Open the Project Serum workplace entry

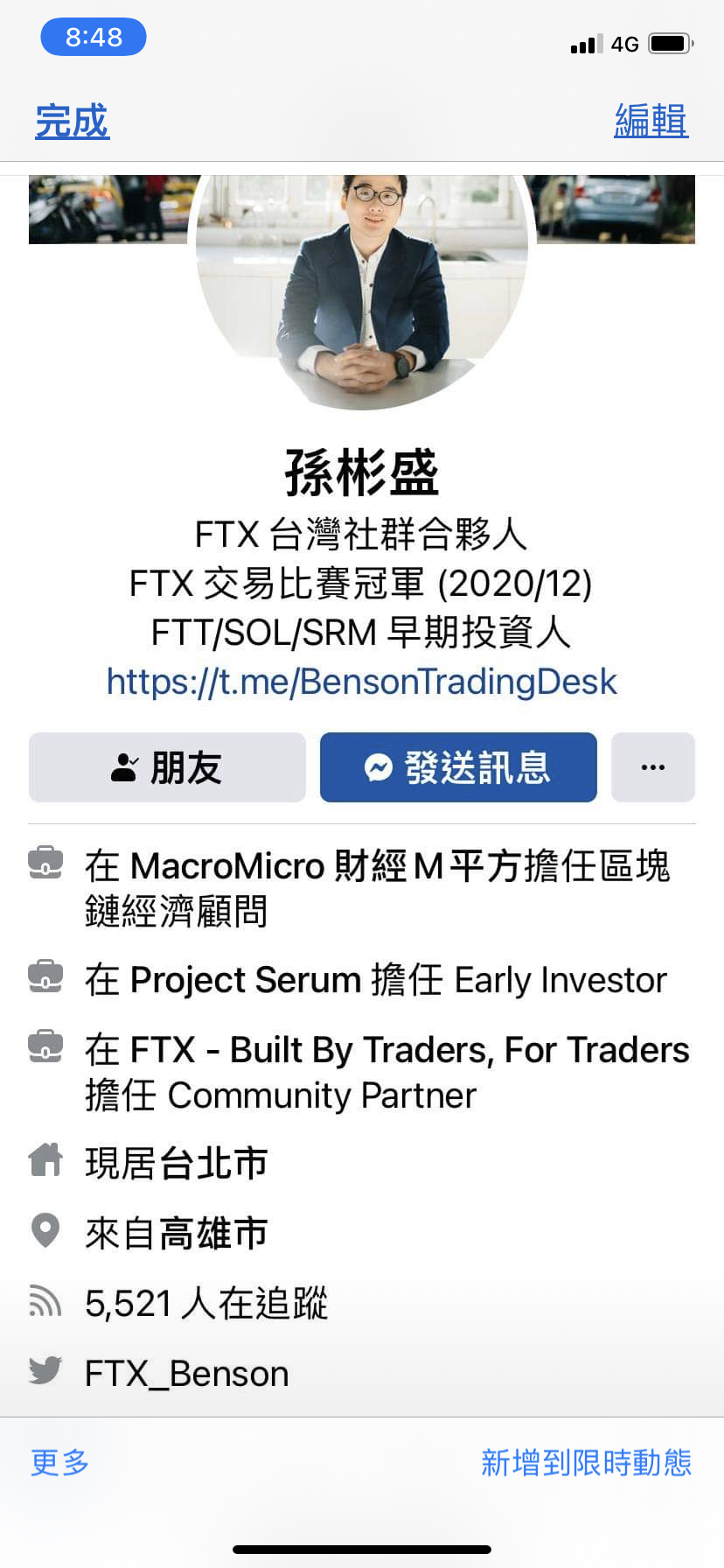pyautogui.click(x=246, y=980)
